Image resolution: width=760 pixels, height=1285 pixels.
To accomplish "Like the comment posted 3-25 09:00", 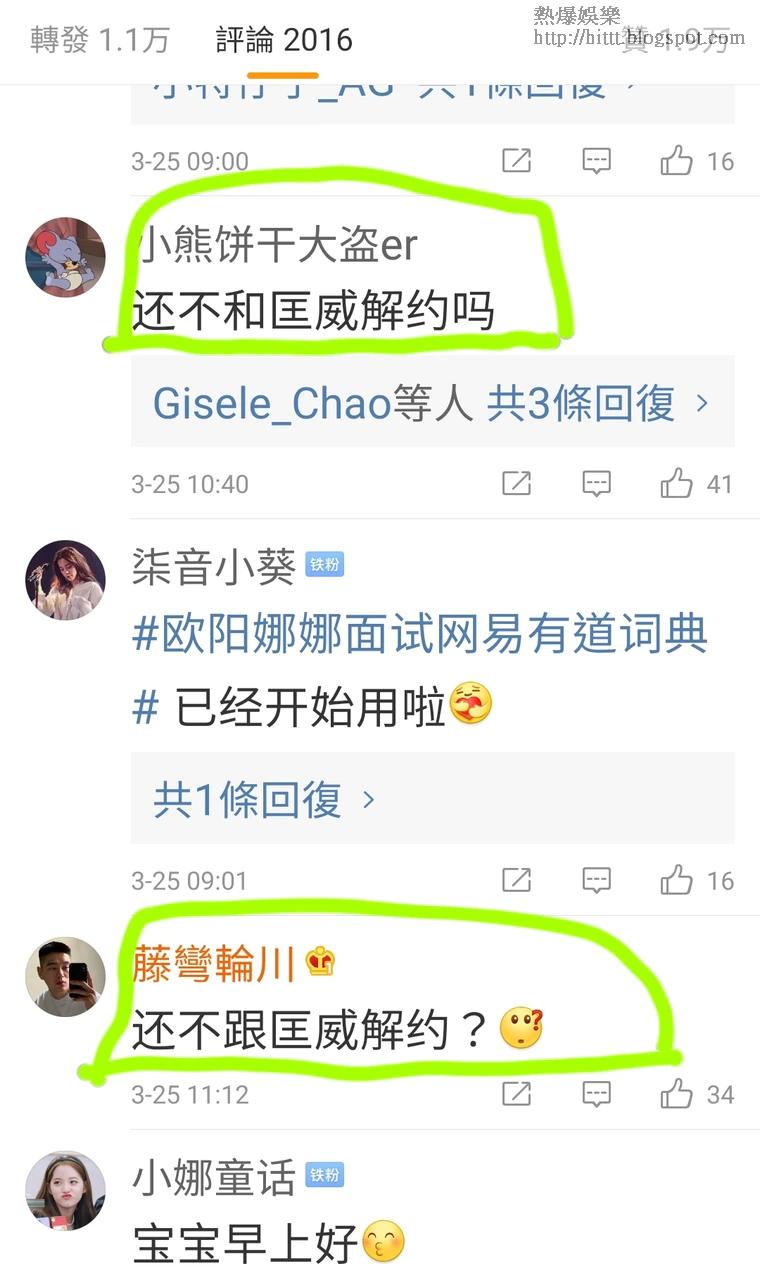I will click(677, 161).
